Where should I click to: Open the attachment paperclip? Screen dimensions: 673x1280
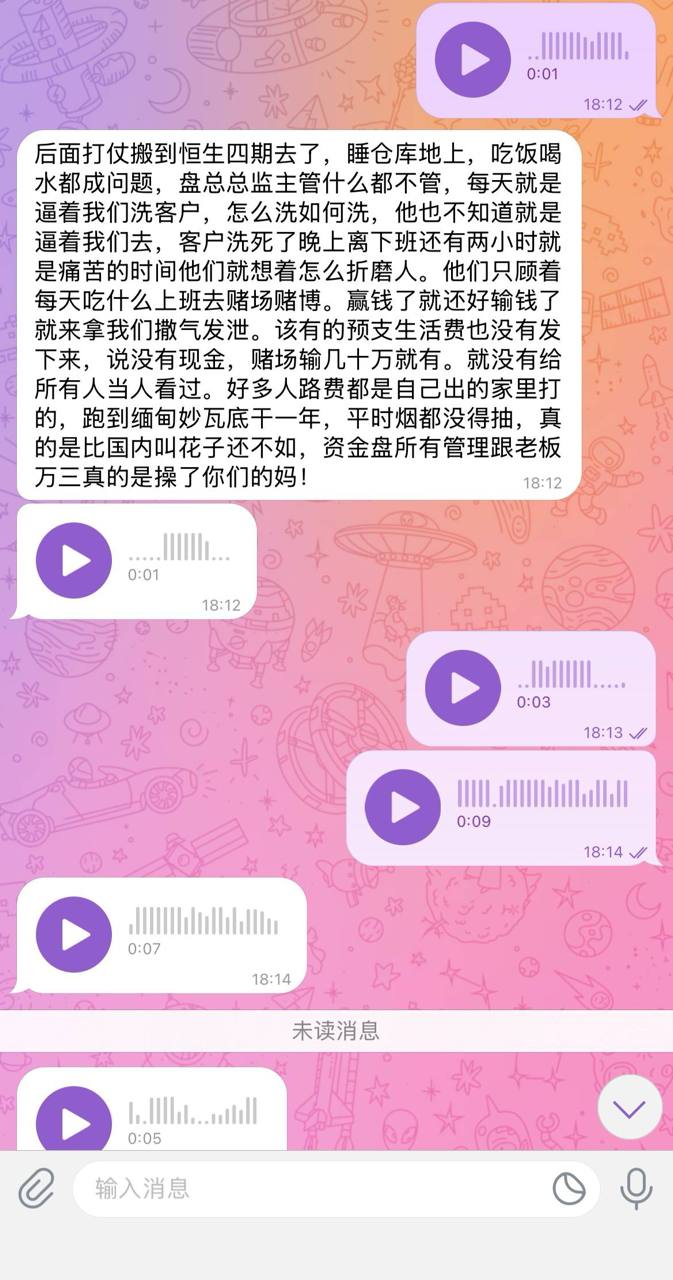click(x=37, y=1189)
